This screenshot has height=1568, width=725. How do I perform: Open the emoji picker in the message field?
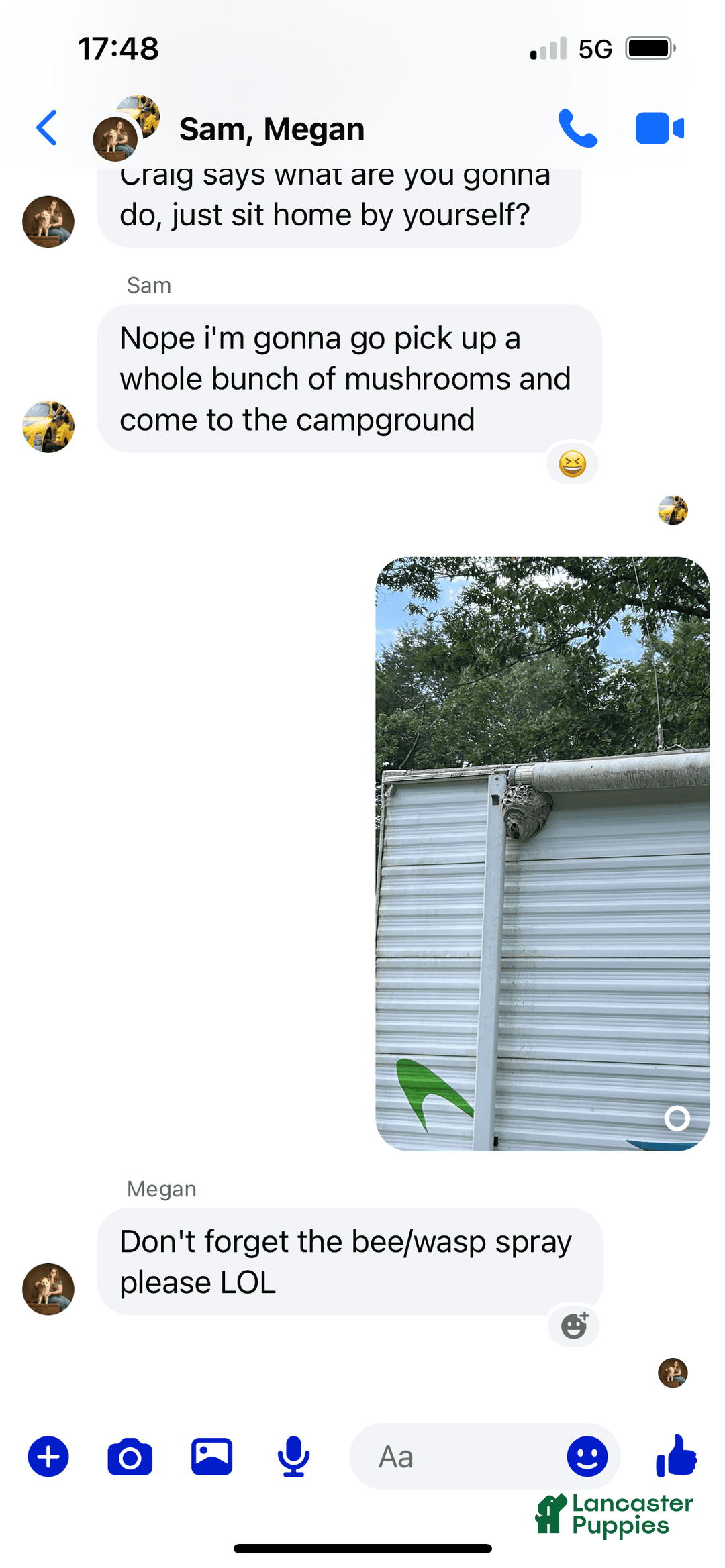coord(587,1457)
